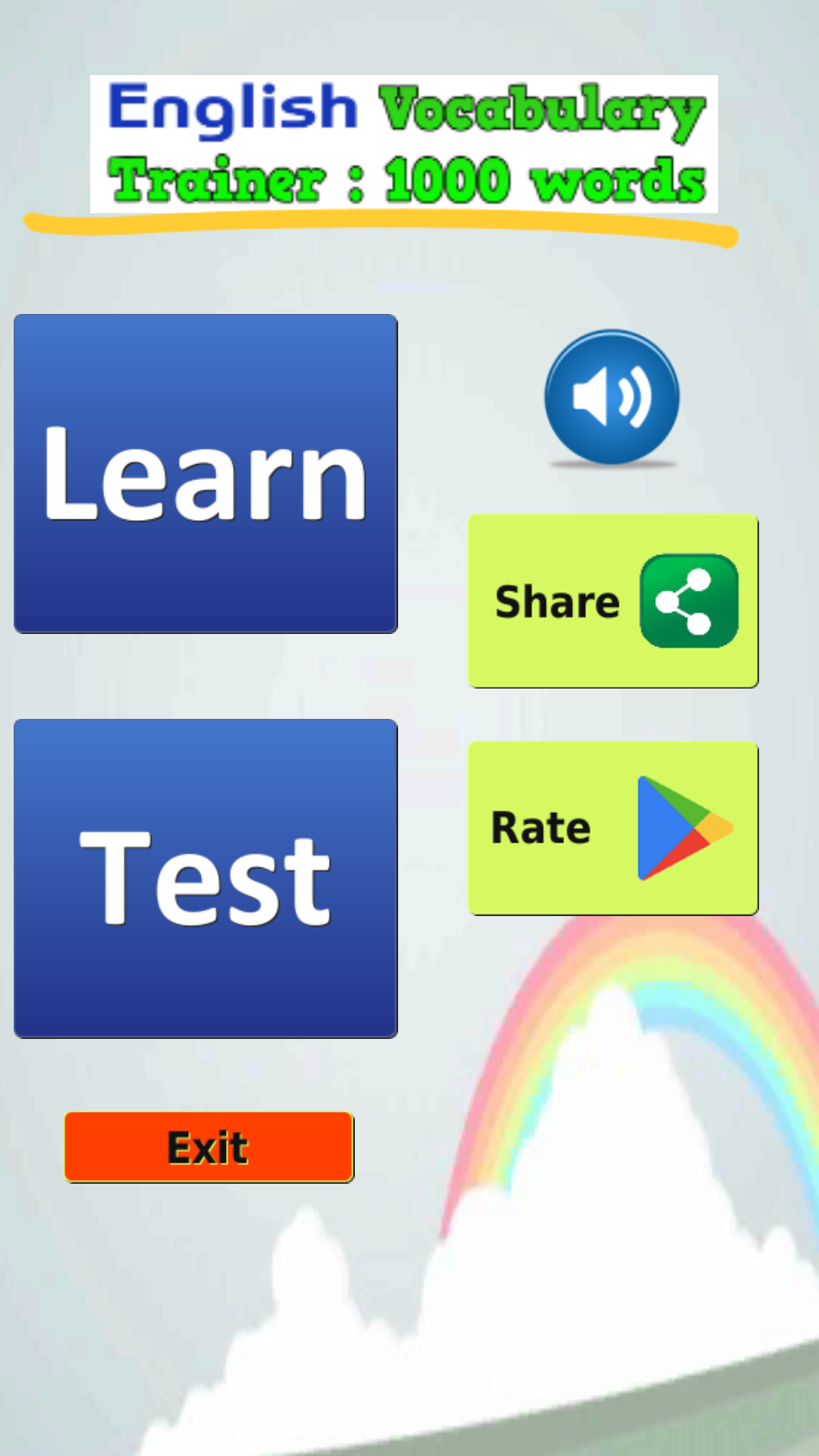819x1456 pixels.
Task: Click the yellow underline beneath the title
Action: [x=379, y=227]
